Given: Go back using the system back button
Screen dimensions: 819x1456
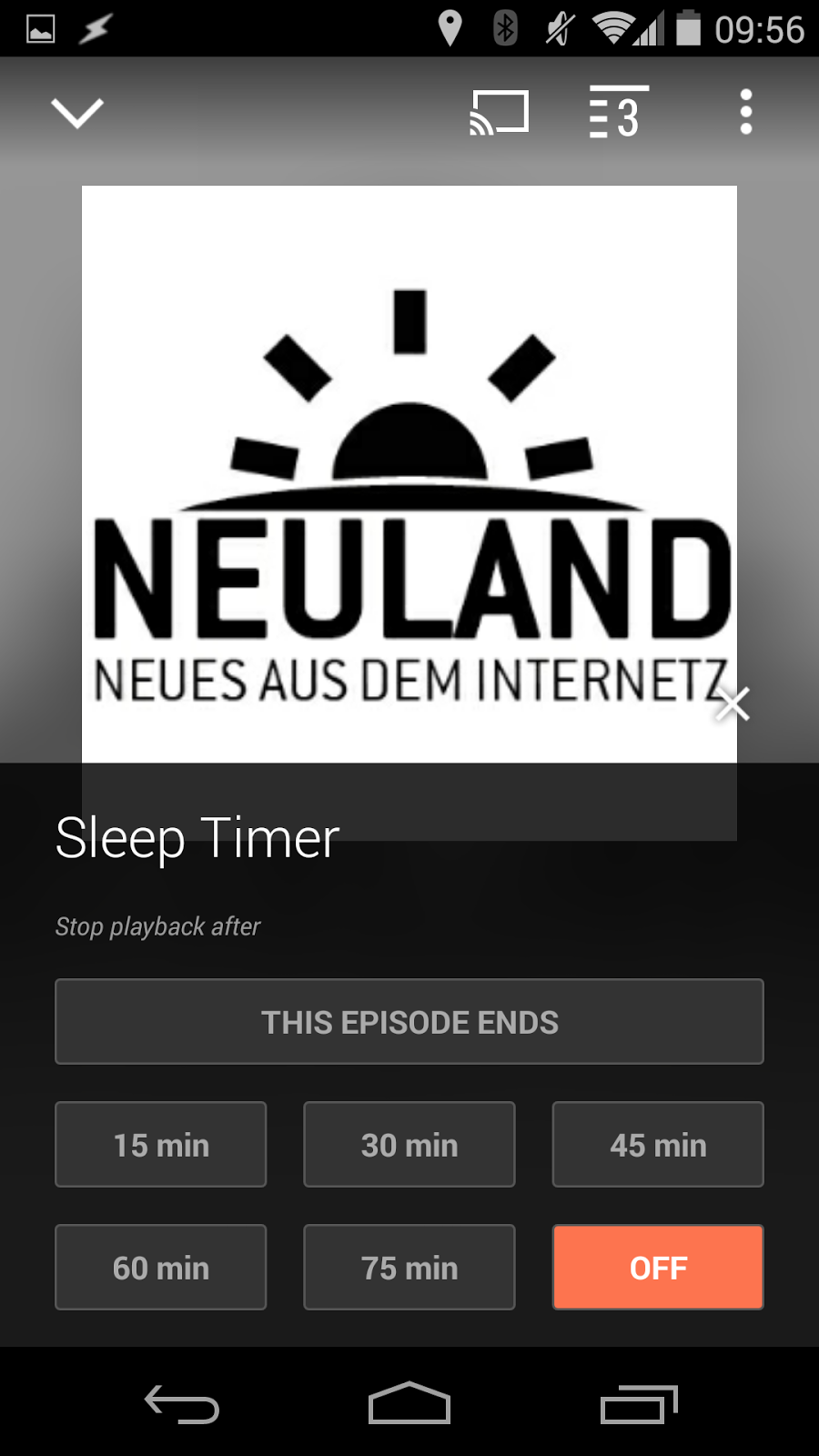Looking at the screenshot, I should coord(182,1404).
